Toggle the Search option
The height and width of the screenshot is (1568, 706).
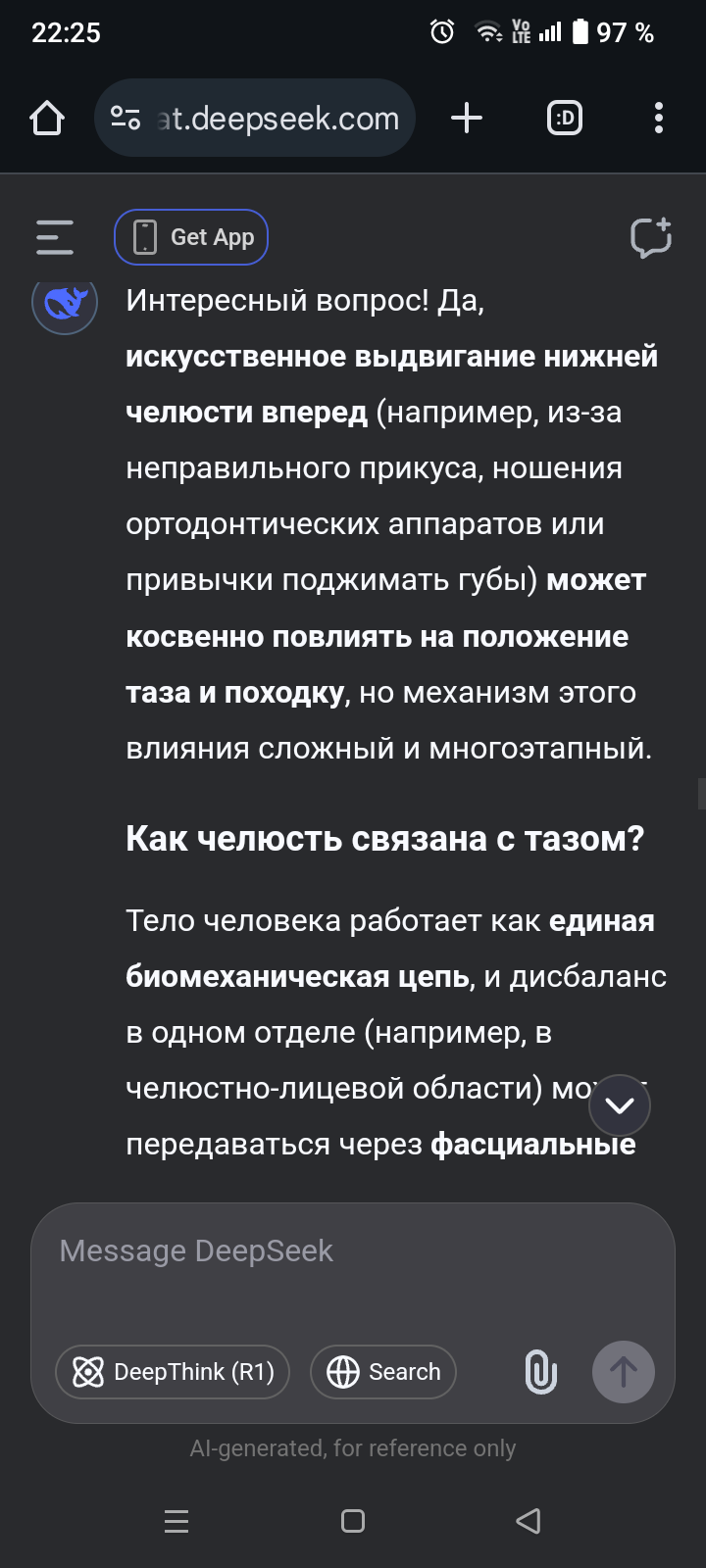(x=383, y=1372)
